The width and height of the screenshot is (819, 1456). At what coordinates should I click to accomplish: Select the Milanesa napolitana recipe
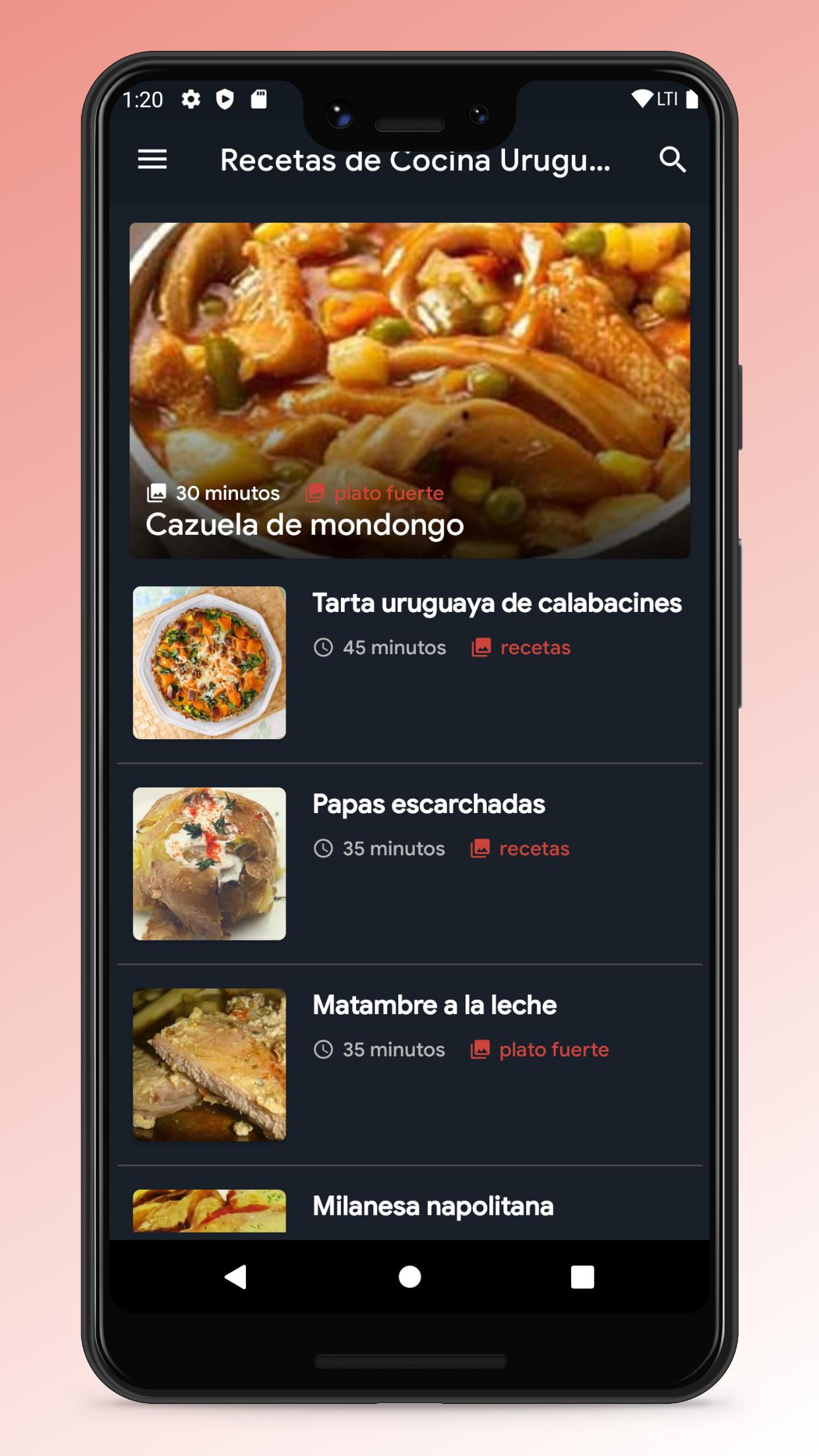[x=409, y=1204]
